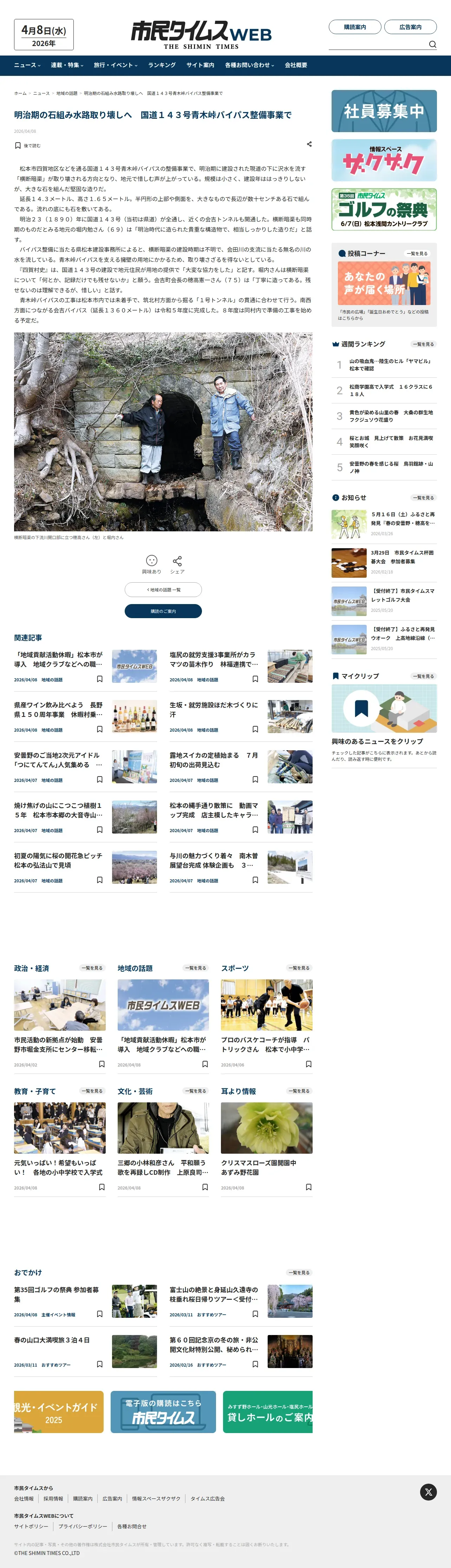Viewport: 451px width, 1568px height.
Task: Open ranking item 山の吸血鬼 ヤマビル
Action: [391, 365]
